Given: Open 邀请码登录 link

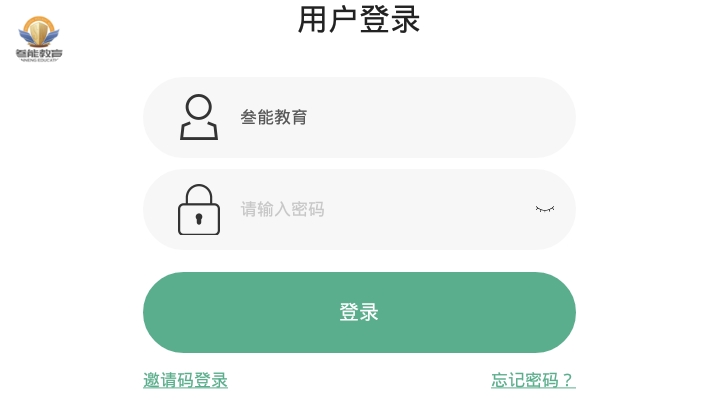Looking at the screenshot, I should tap(185, 380).
